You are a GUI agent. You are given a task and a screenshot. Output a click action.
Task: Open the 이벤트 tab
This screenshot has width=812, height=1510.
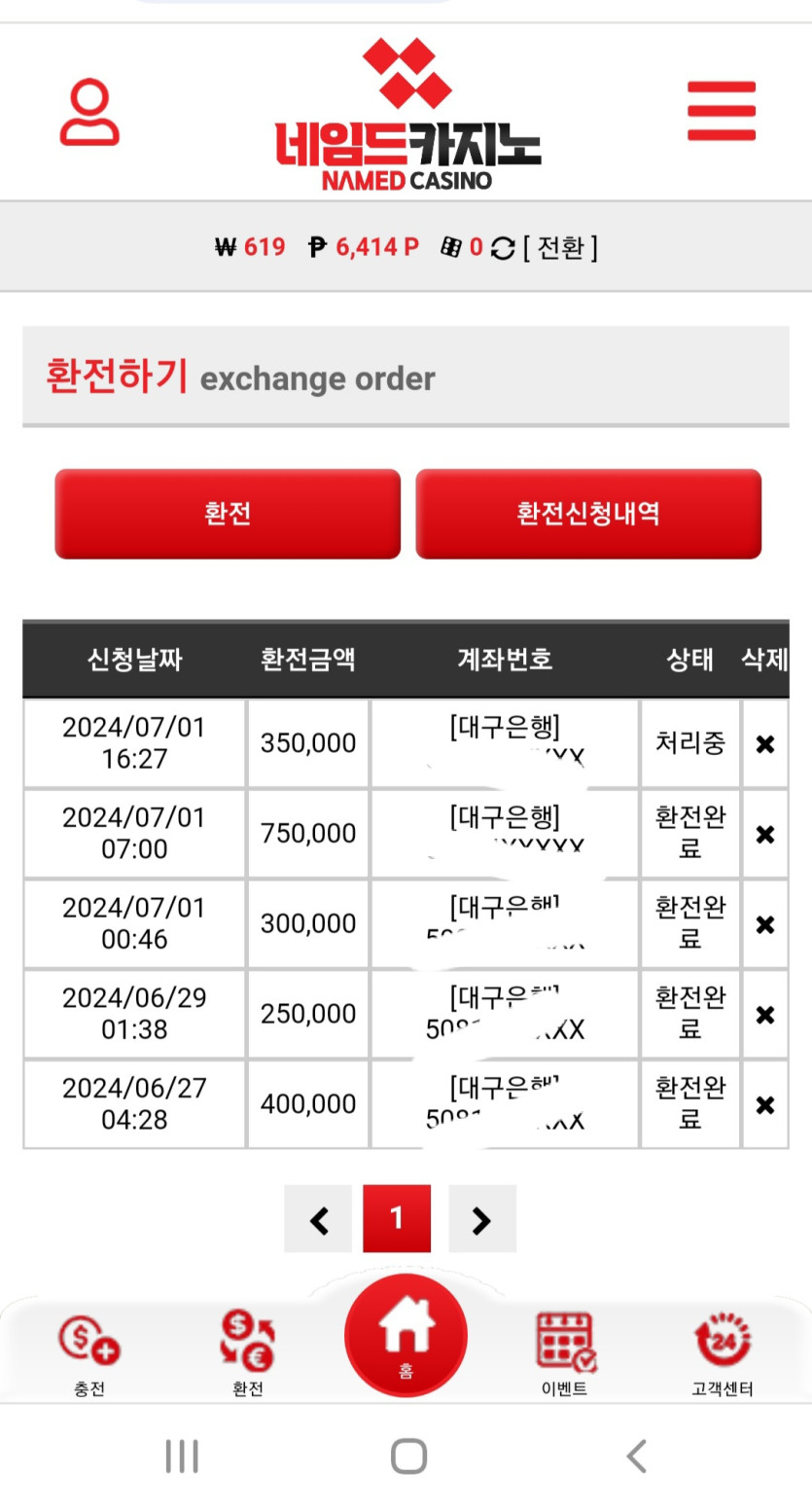pyautogui.click(x=565, y=1352)
